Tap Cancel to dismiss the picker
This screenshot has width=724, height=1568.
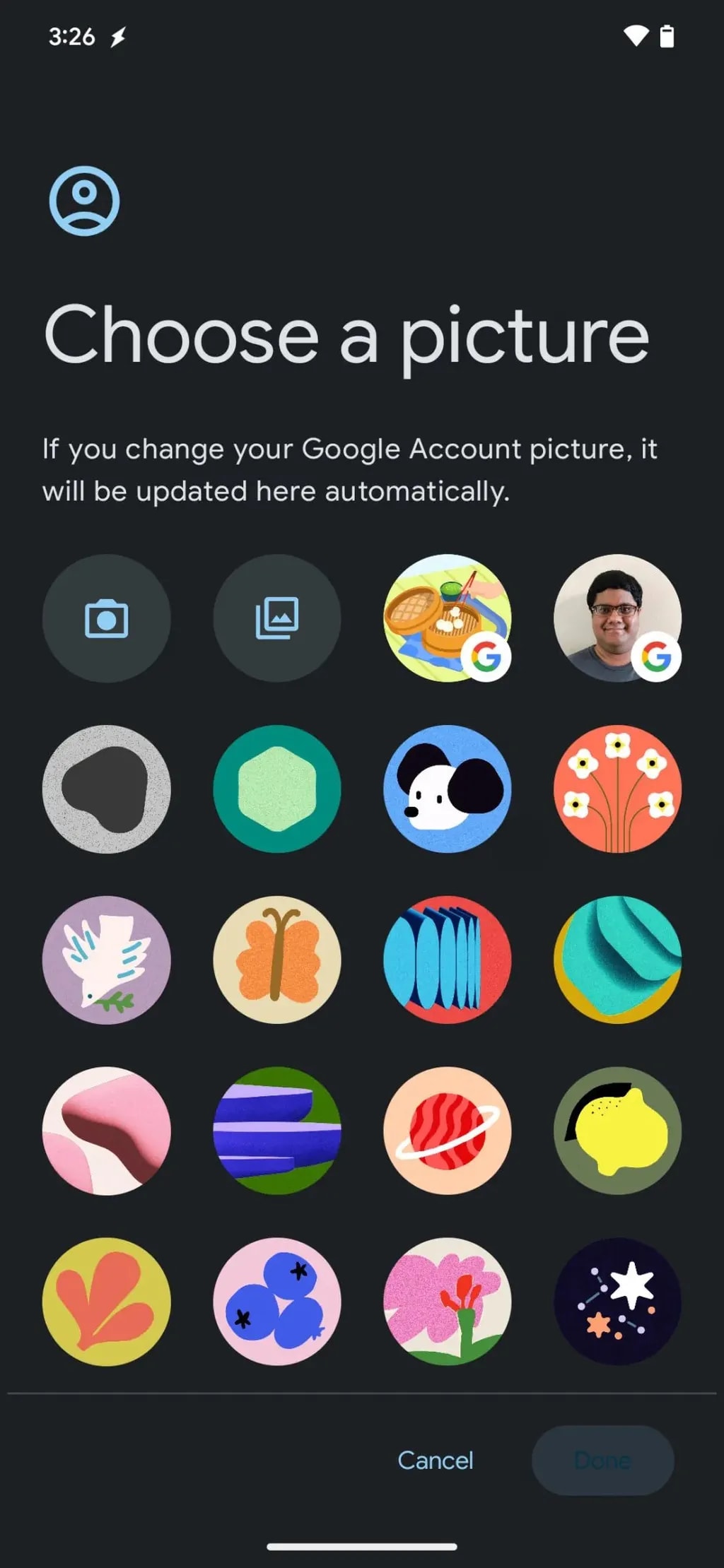436,1461
